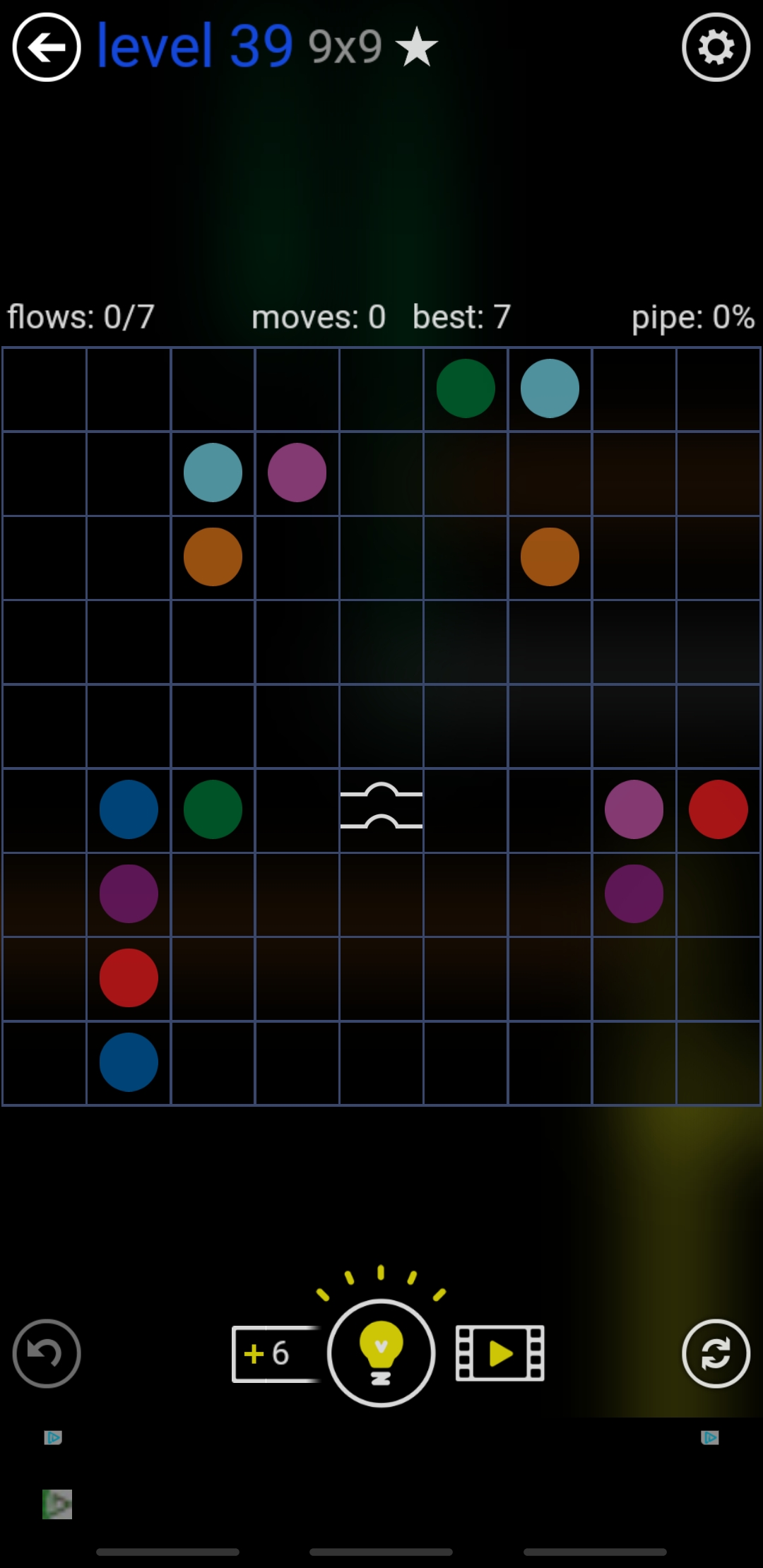Tap the bridge cell in the grid

point(381,809)
